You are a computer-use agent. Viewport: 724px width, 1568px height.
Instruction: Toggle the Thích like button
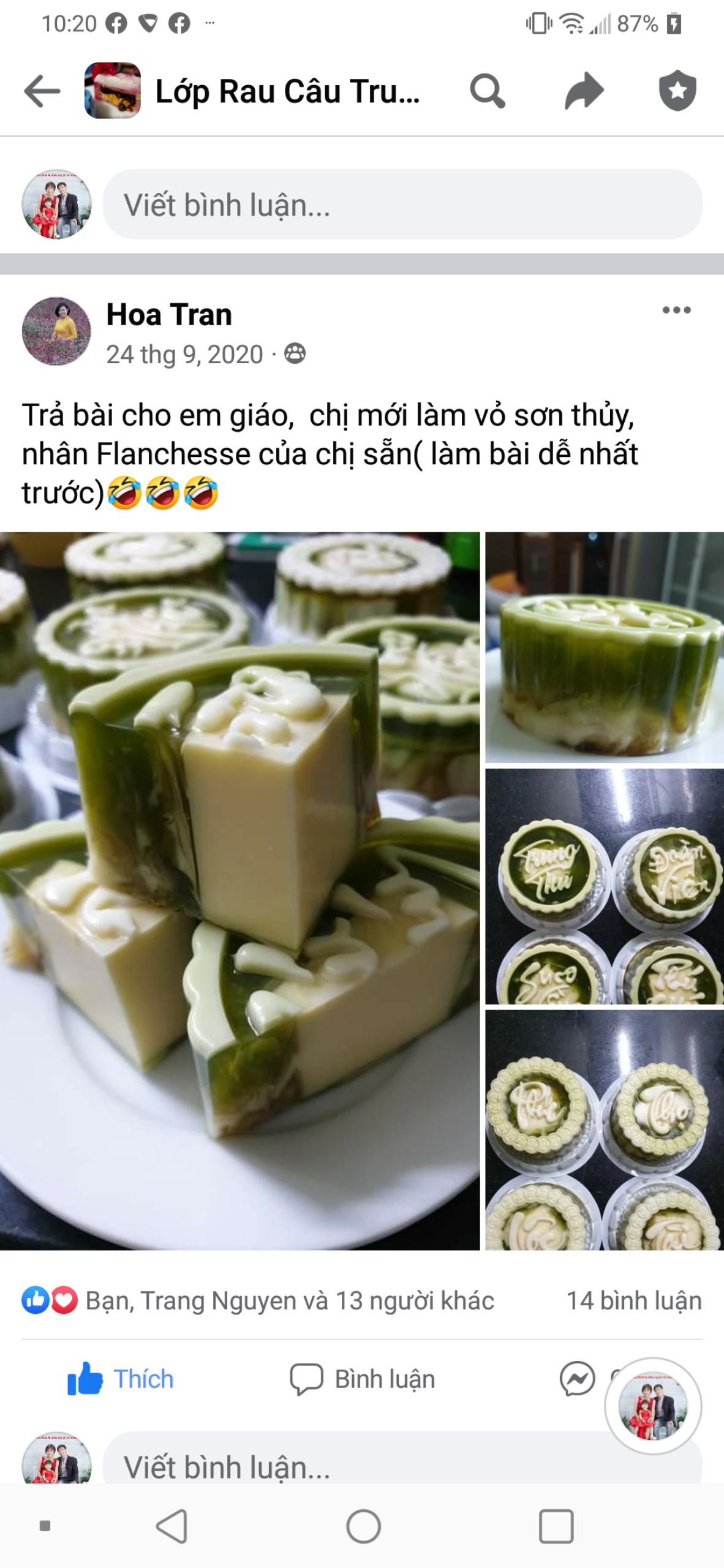pos(121,1379)
